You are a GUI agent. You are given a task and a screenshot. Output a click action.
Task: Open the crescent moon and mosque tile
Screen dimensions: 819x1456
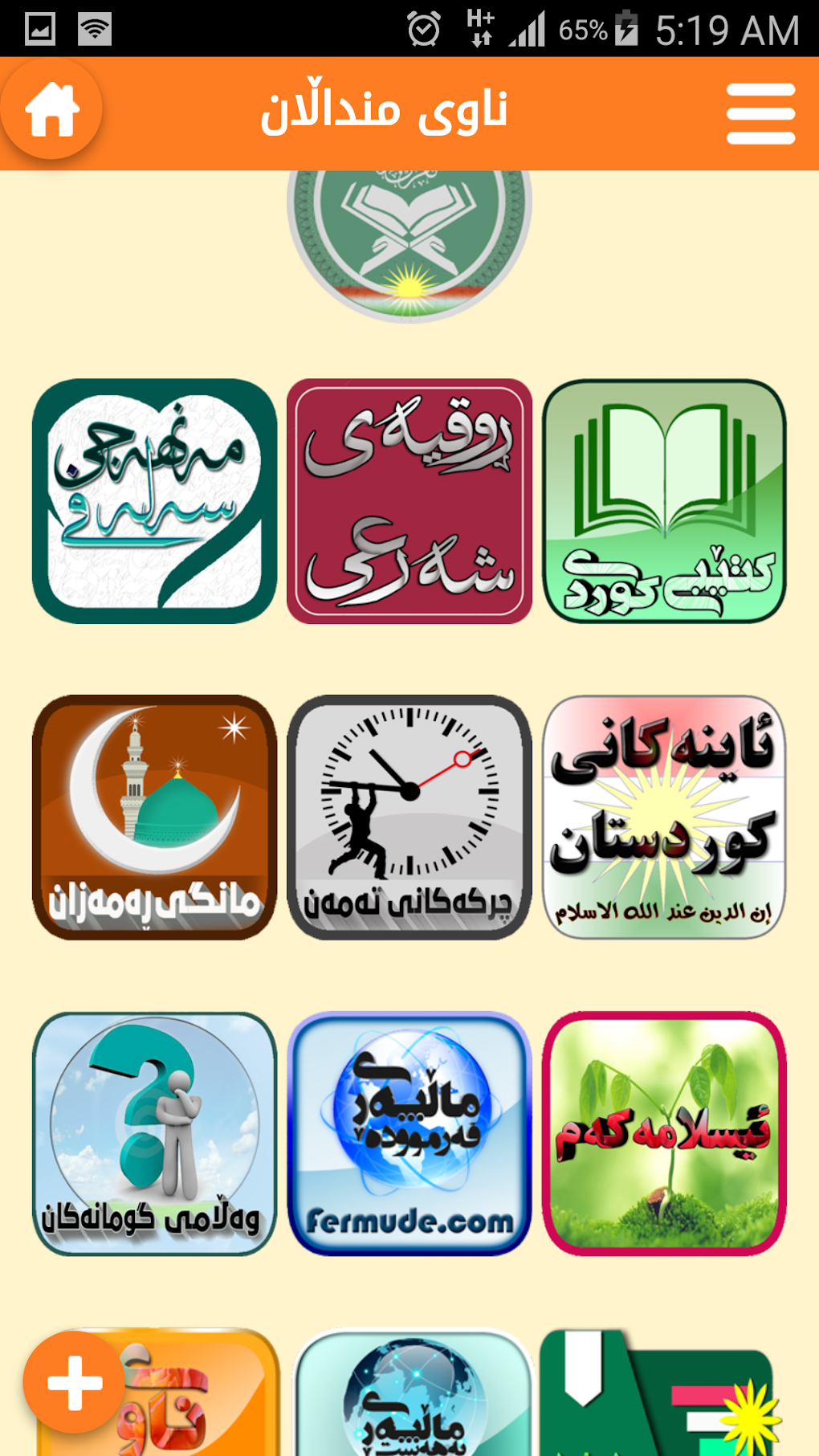point(154,817)
